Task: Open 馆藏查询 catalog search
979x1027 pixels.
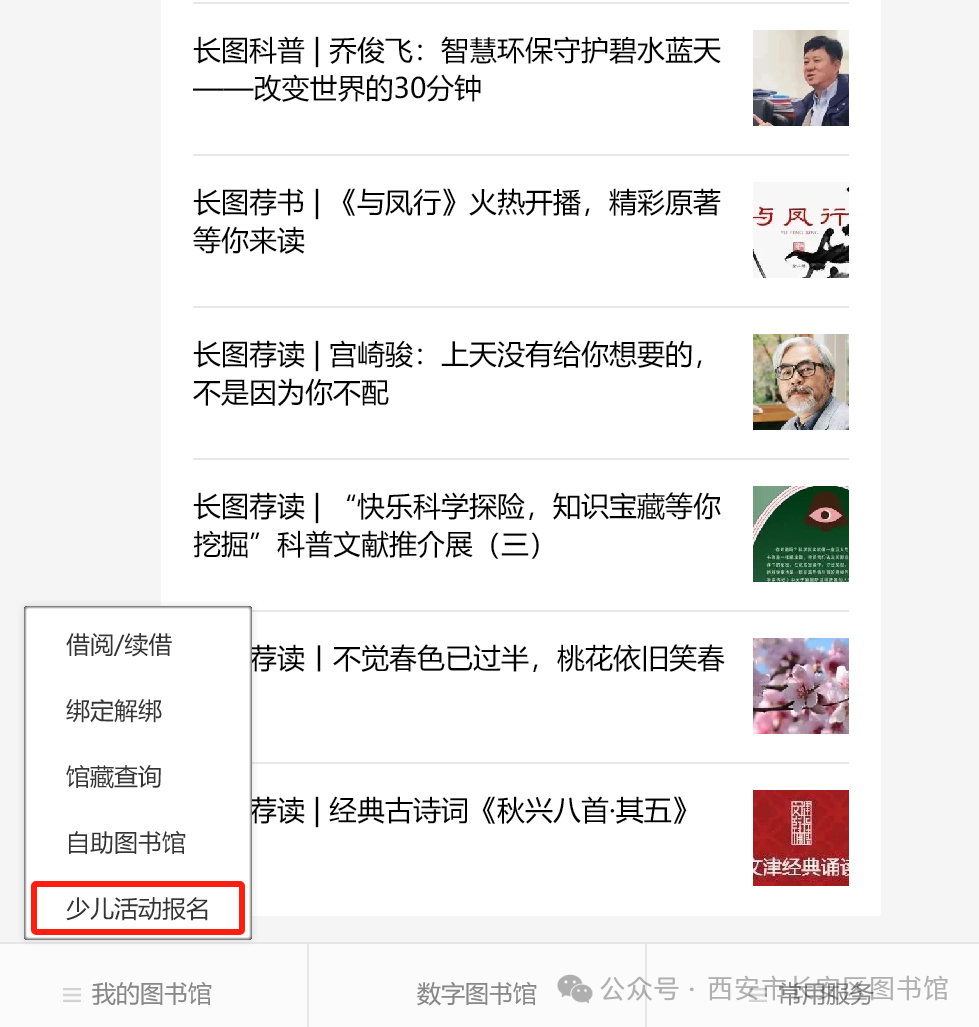Action: (x=114, y=777)
